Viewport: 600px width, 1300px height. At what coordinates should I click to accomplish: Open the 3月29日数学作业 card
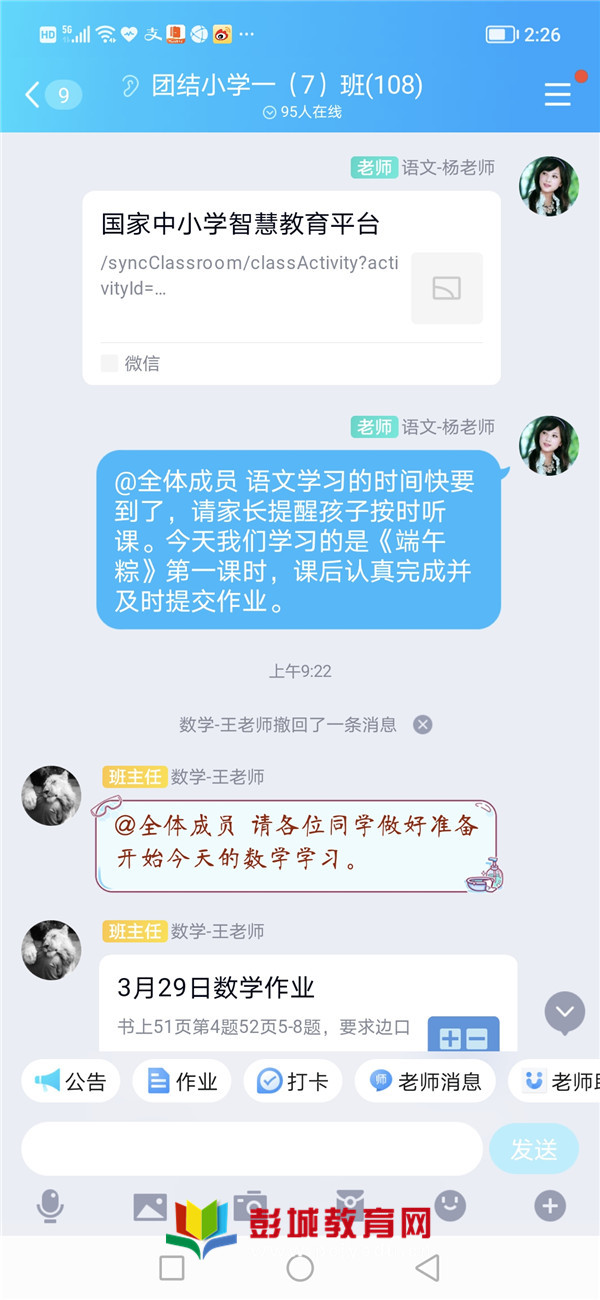point(307,1000)
